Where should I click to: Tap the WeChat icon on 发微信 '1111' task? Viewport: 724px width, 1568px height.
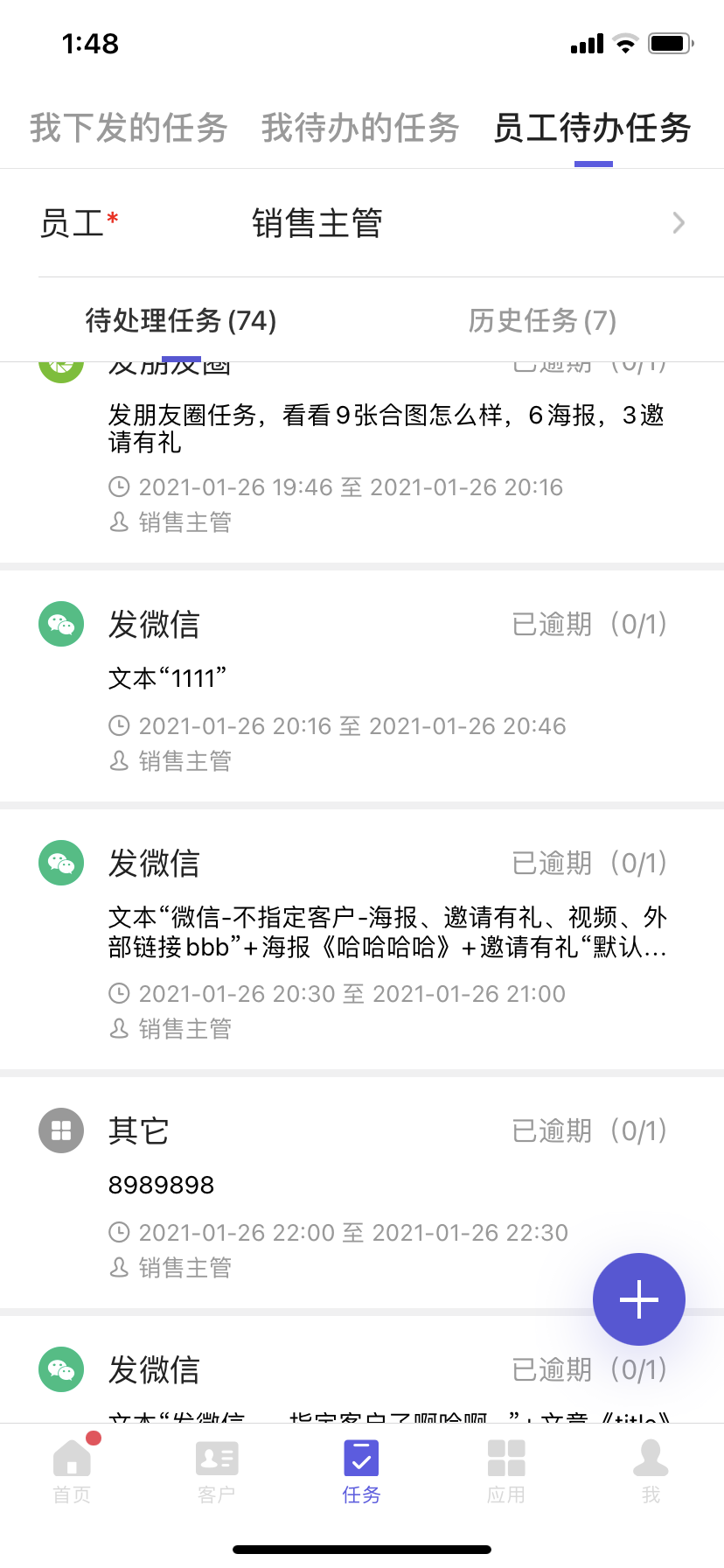(60, 624)
